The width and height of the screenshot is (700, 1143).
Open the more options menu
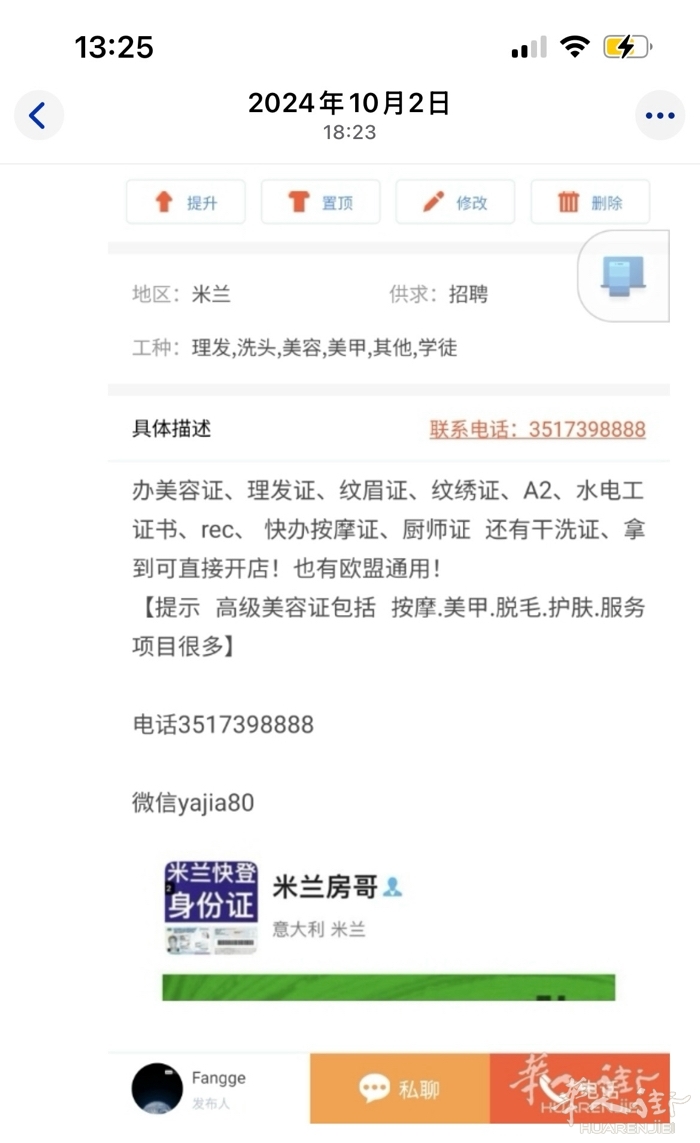tap(660, 116)
